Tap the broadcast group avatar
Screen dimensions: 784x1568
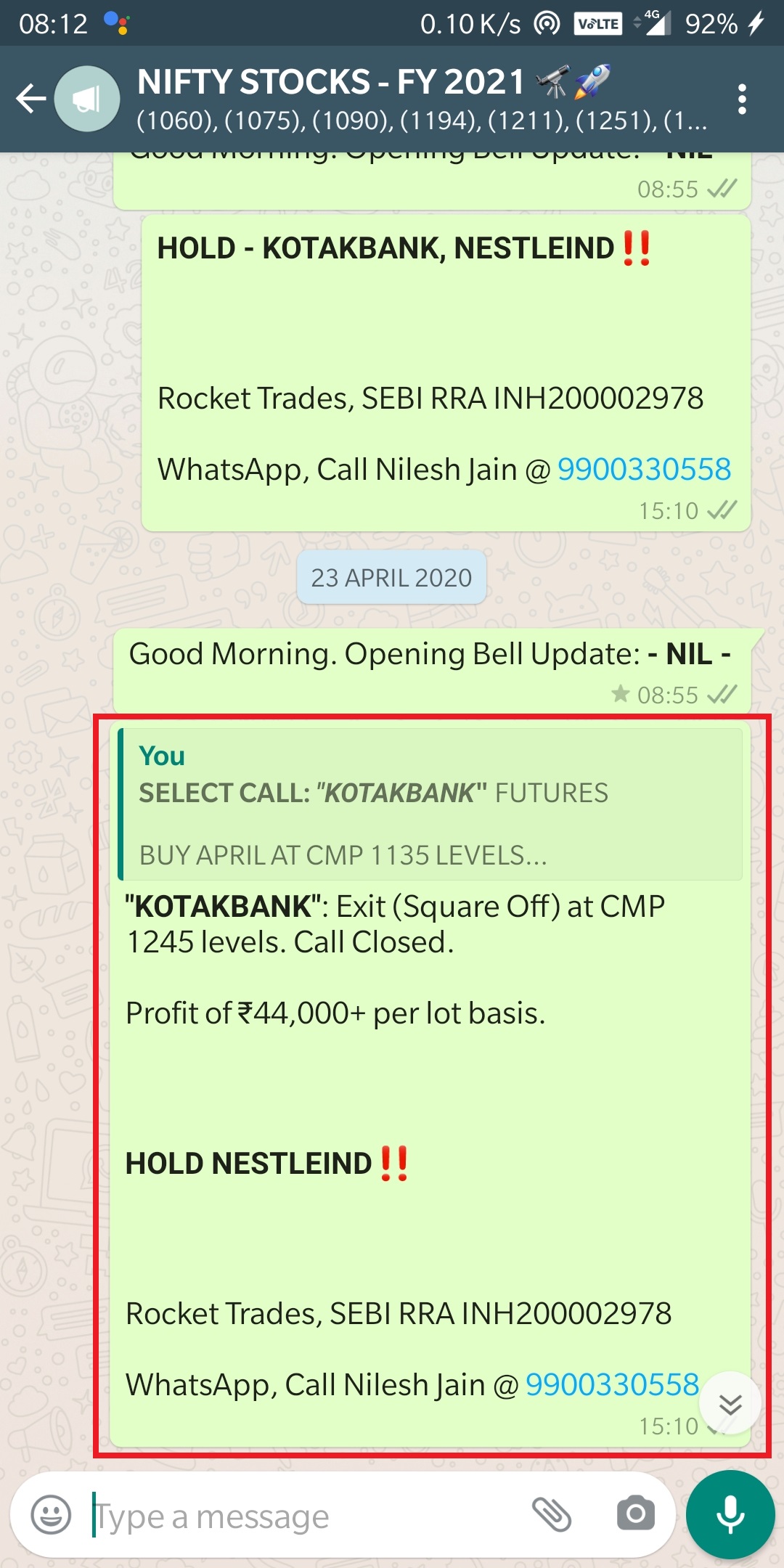[x=87, y=99]
